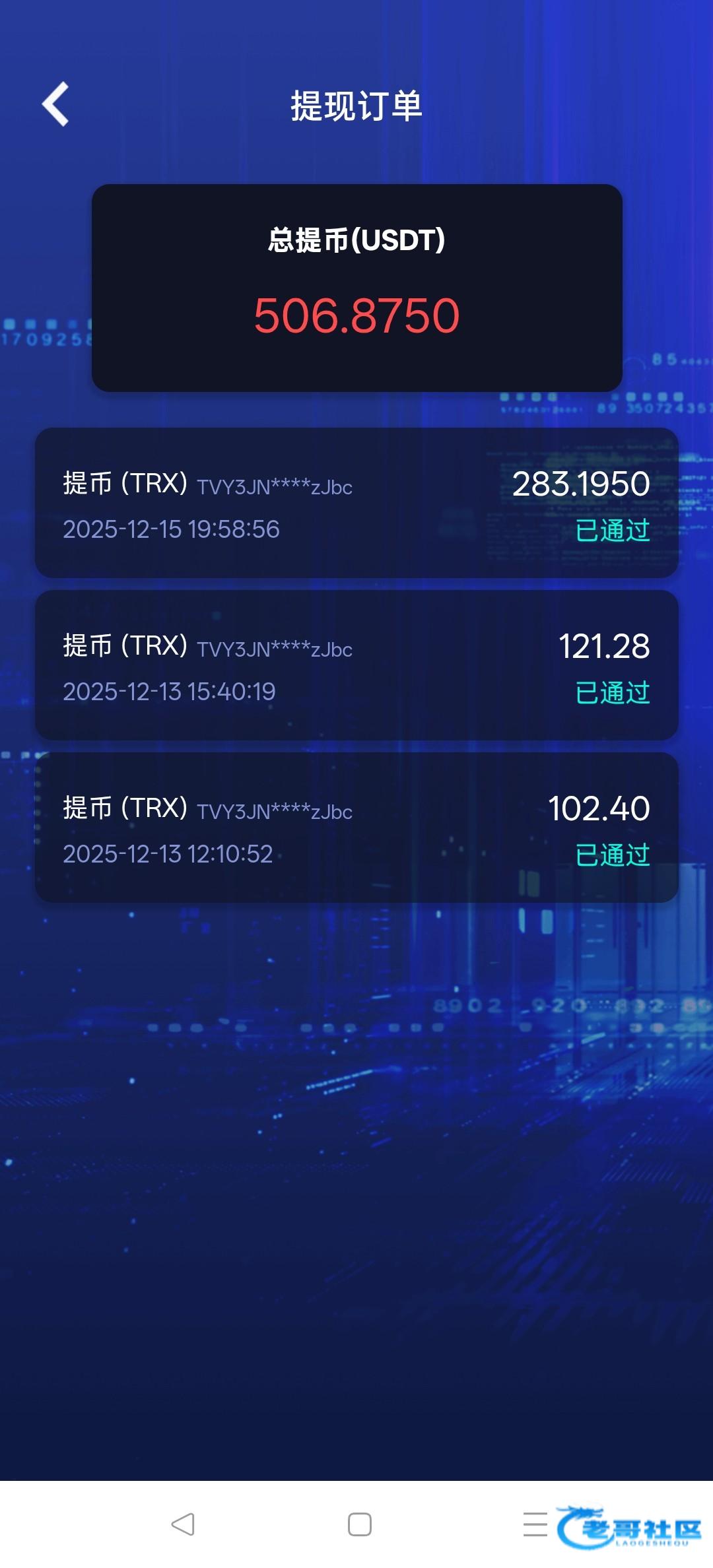
Task: Tap the system back navigation button
Action: (x=183, y=1524)
